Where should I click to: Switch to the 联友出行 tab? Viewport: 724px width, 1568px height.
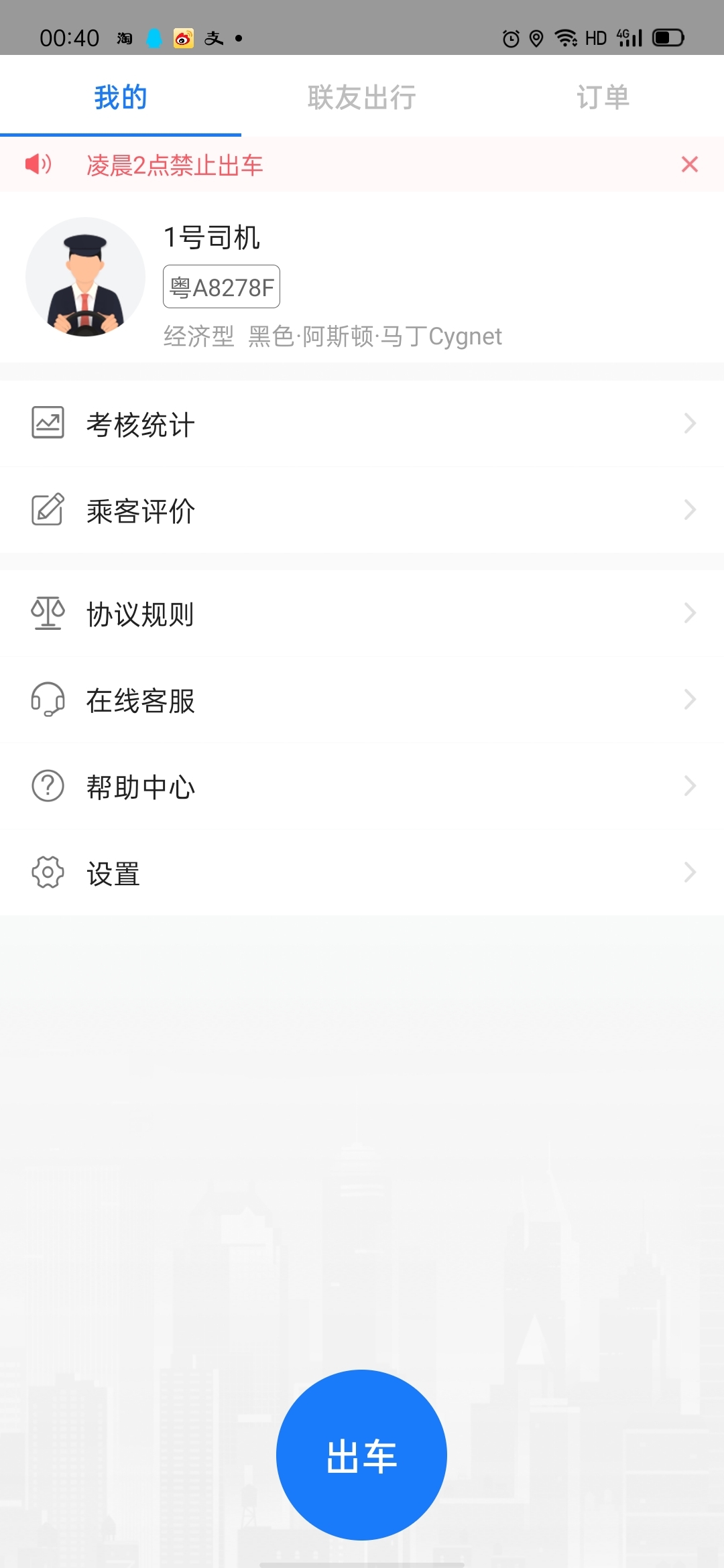point(361,96)
